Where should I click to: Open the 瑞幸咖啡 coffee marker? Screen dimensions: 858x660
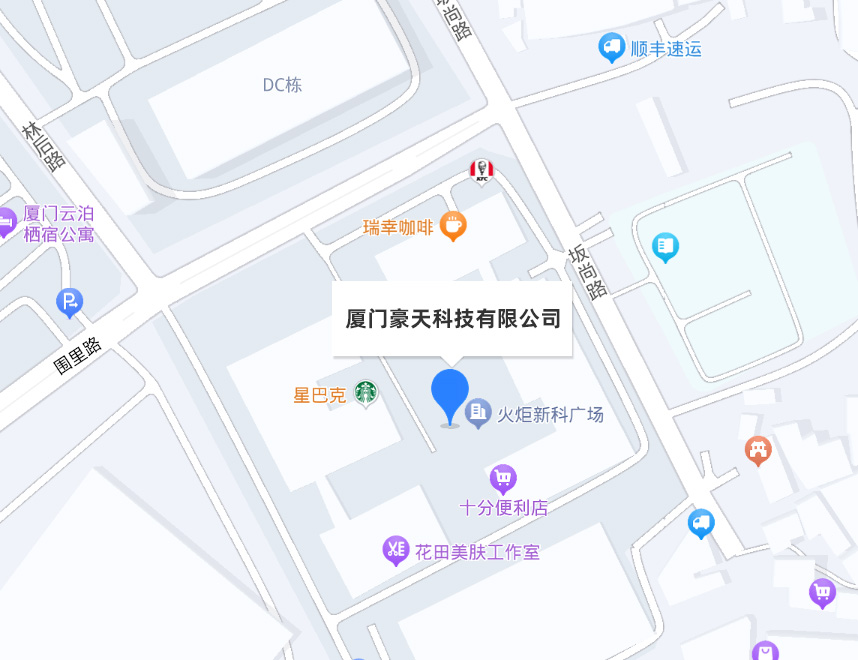coord(453,226)
